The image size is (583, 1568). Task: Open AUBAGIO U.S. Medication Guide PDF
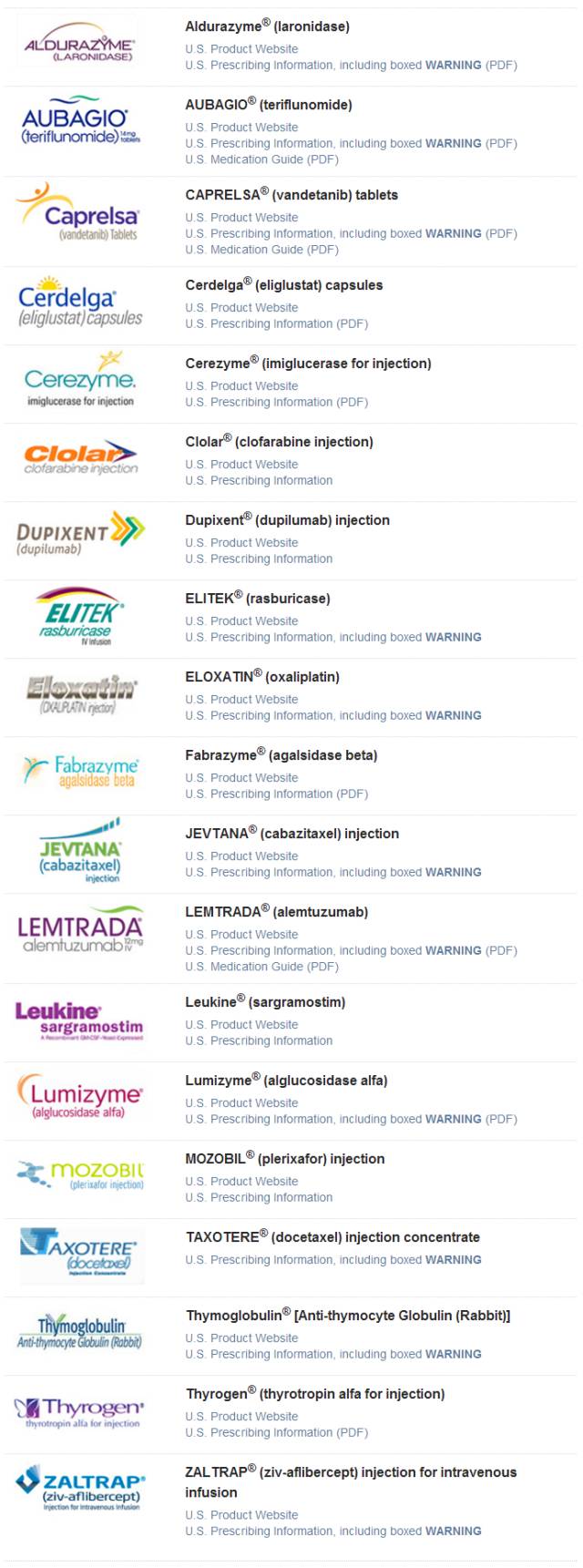coord(261,159)
